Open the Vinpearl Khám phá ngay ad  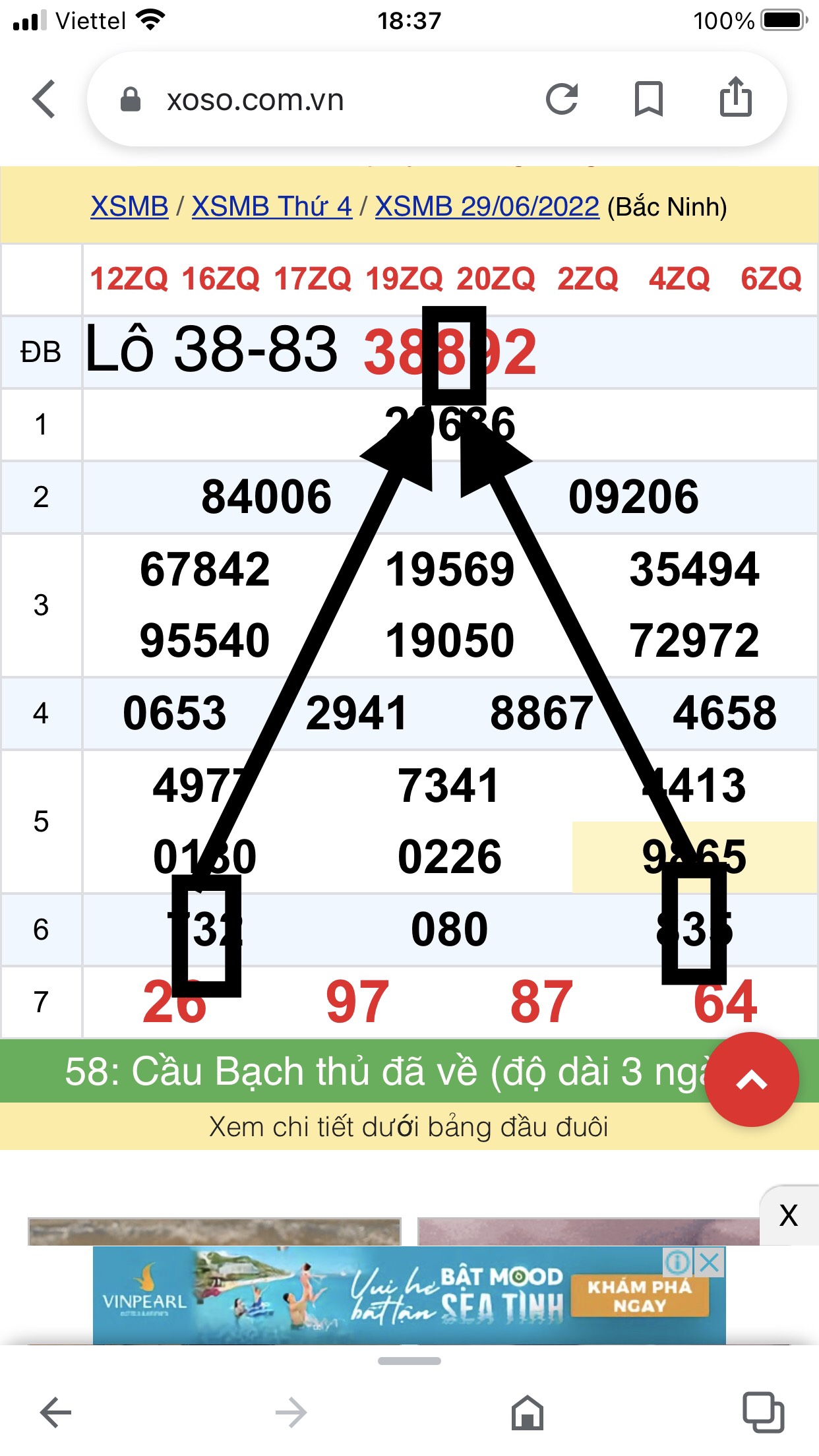point(638,1296)
